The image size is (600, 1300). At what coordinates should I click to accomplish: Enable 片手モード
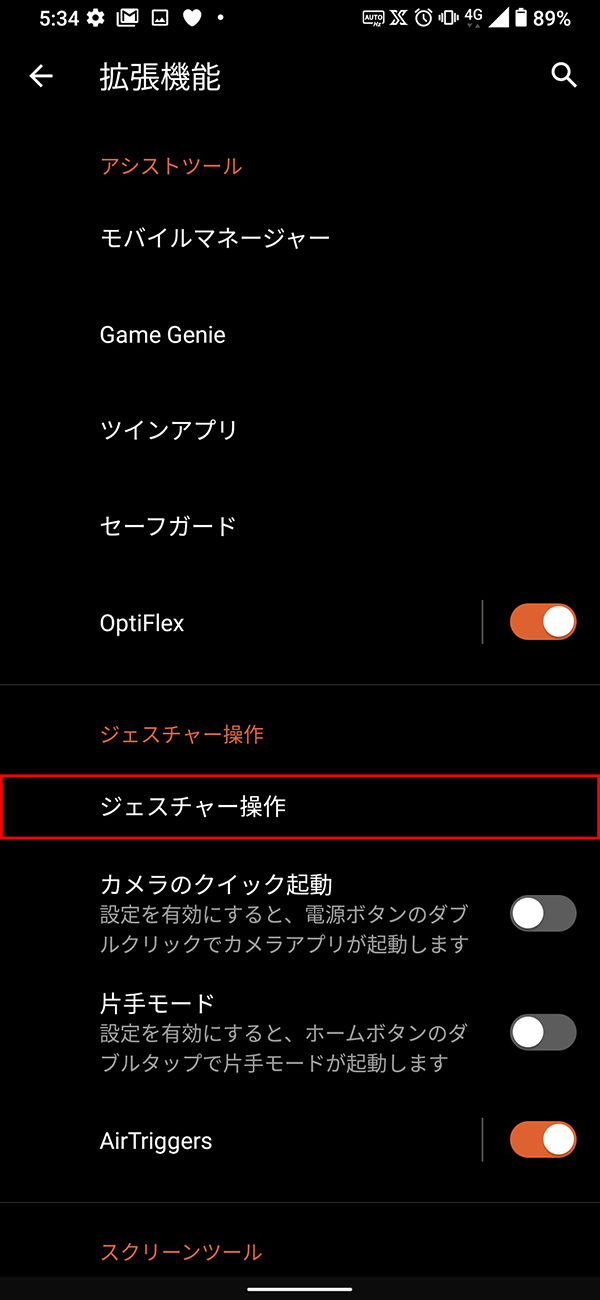(x=543, y=1032)
